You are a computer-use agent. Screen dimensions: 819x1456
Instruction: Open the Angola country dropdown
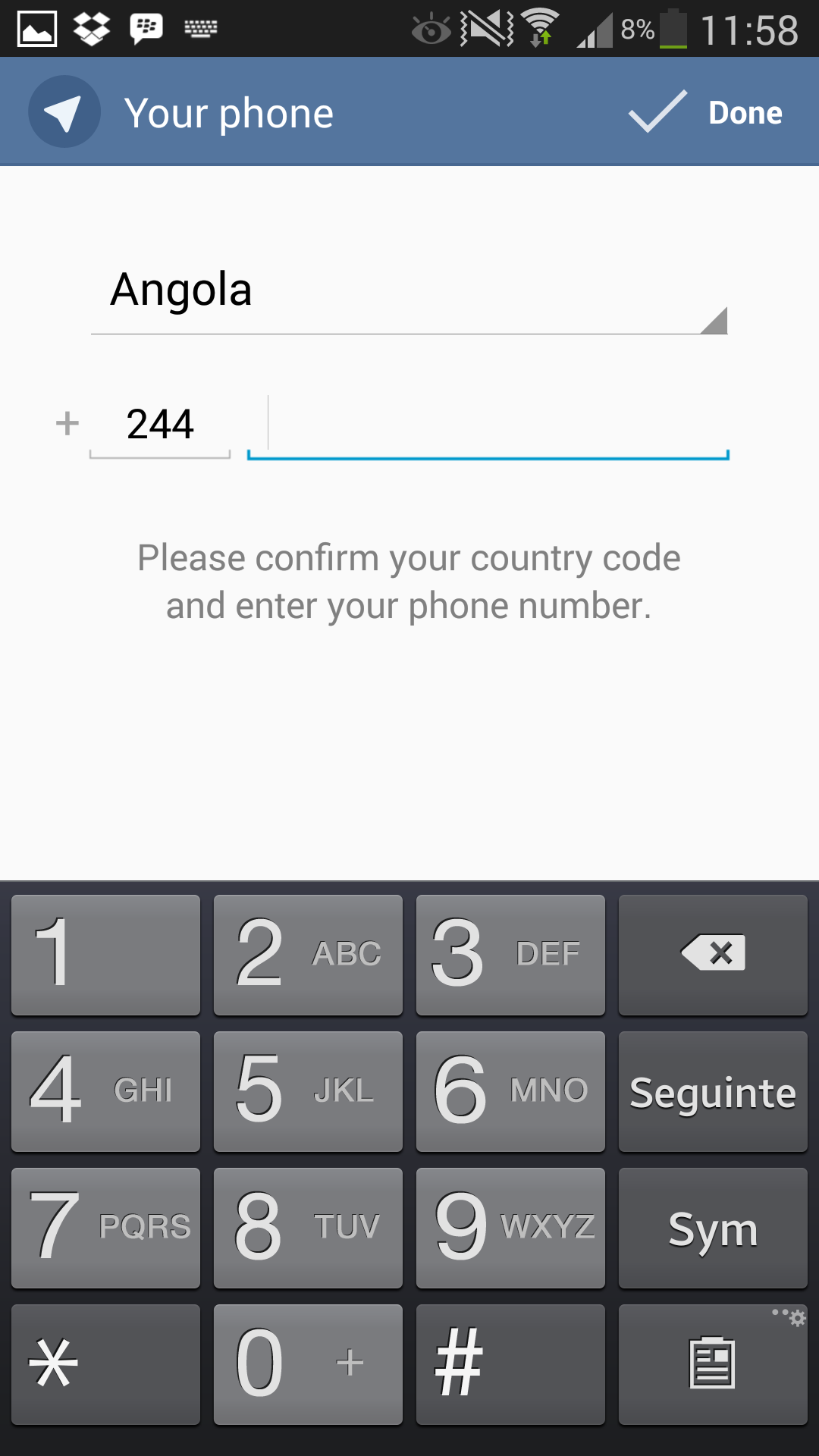[409, 291]
